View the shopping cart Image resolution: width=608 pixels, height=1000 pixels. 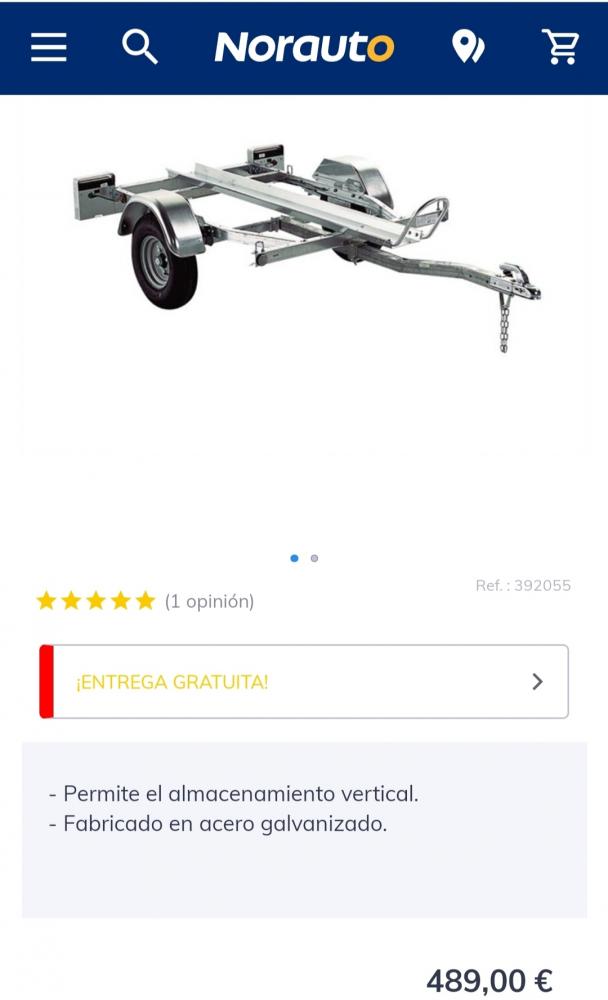click(560, 47)
